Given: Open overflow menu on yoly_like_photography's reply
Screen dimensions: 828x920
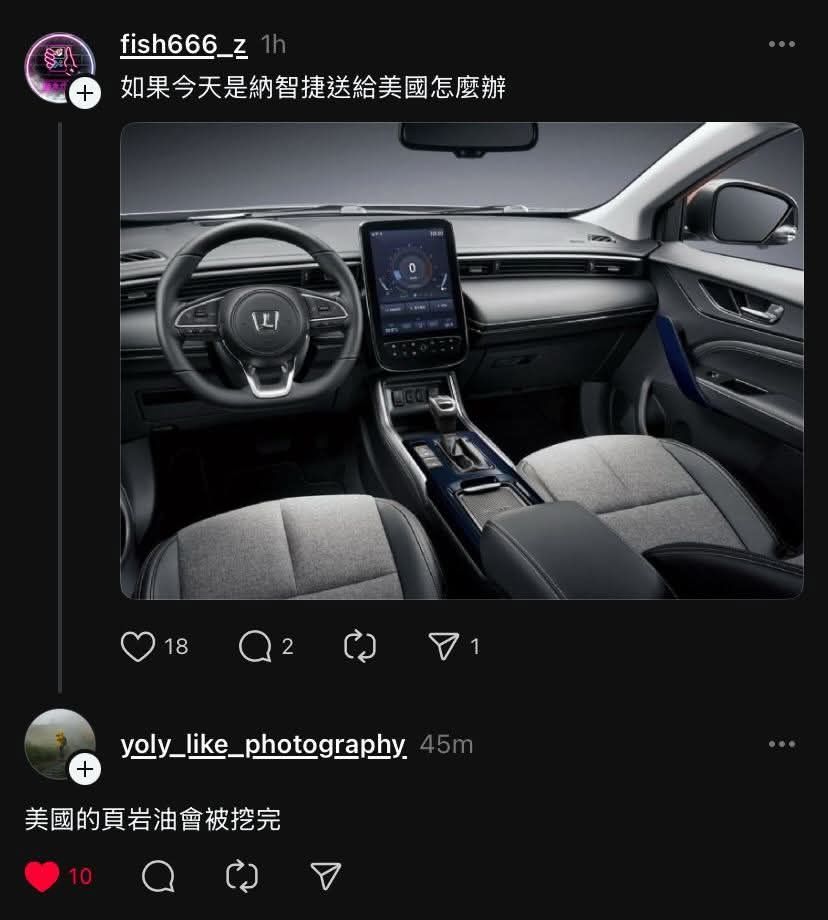Looking at the screenshot, I should [x=782, y=745].
